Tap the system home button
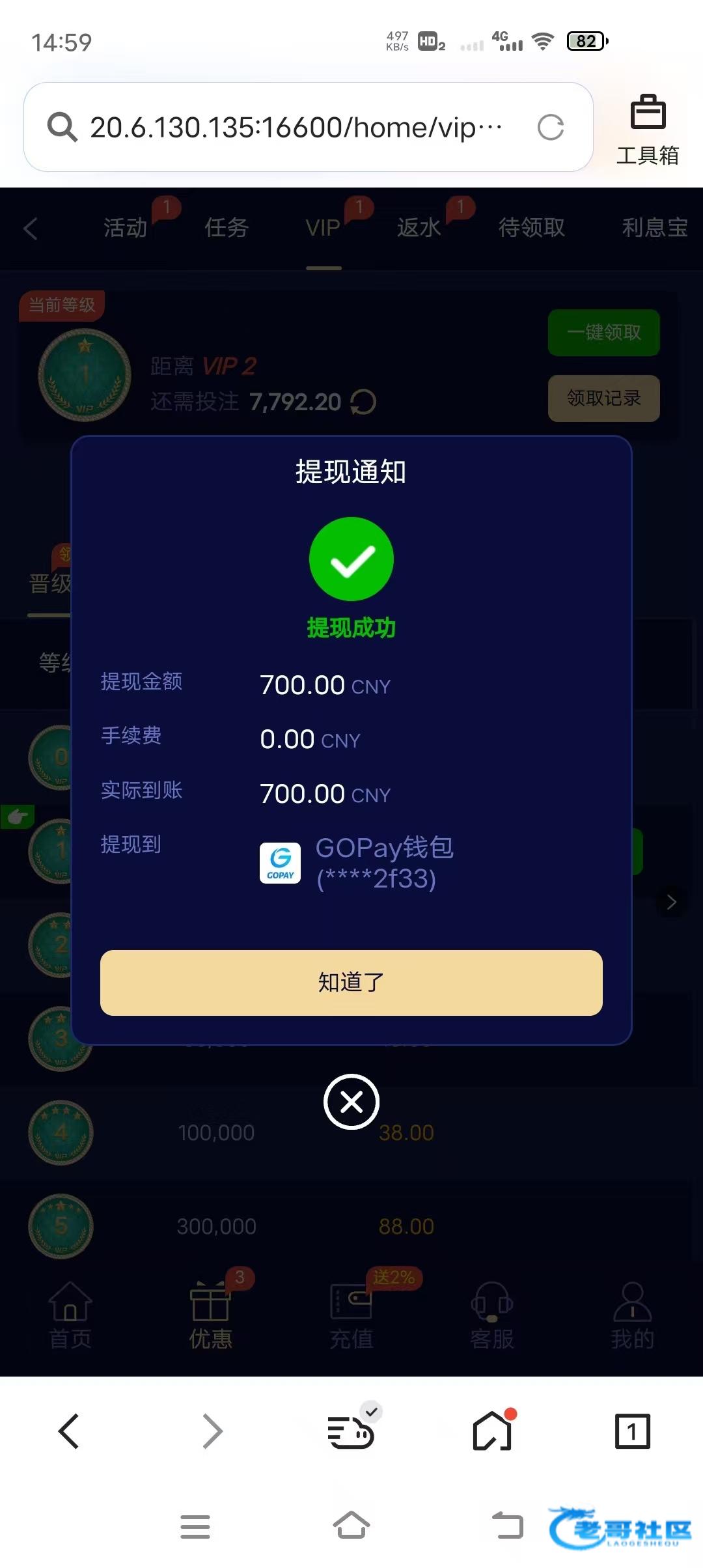703x1568 pixels. pyautogui.click(x=351, y=1526)
